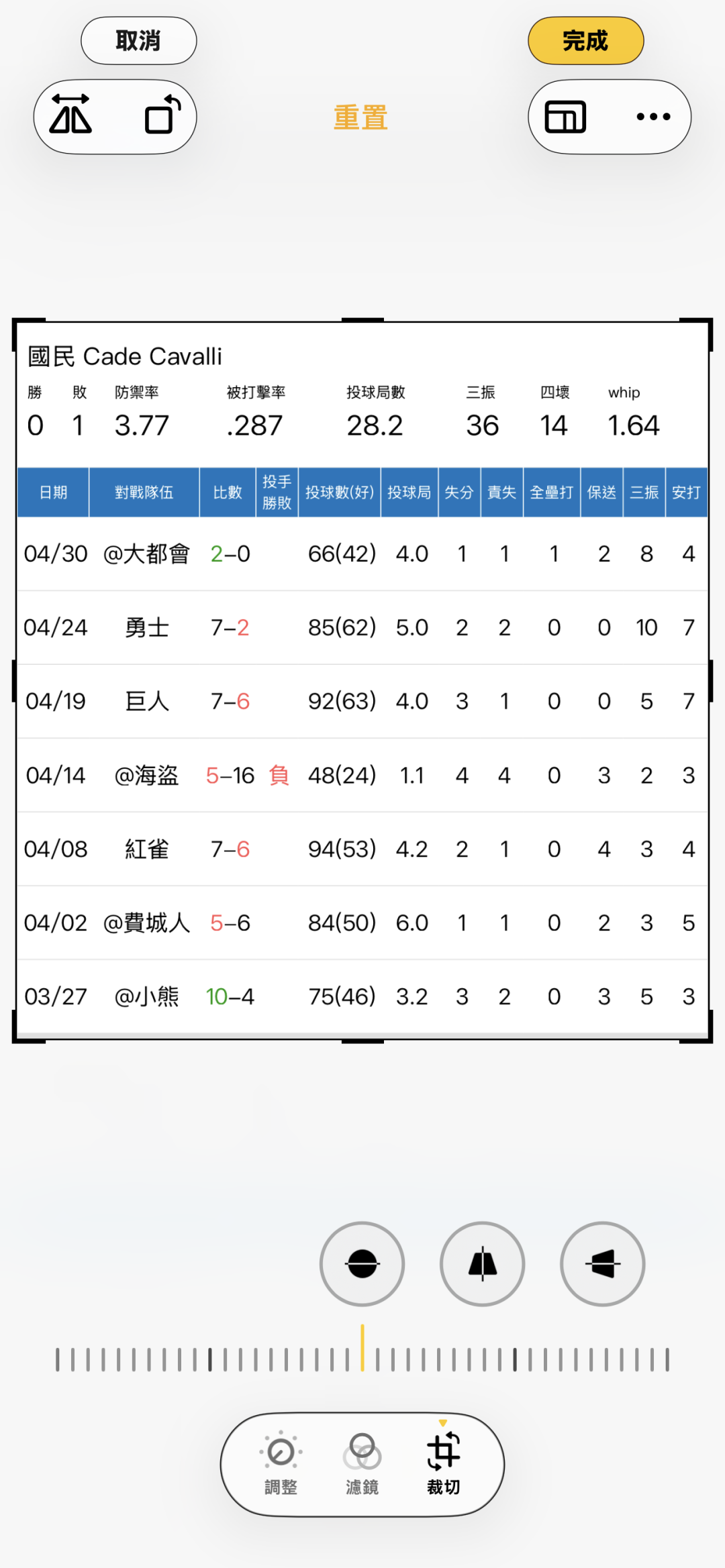
Task: Select the vertical perspective tool
Action: [x=482, y=1264]
